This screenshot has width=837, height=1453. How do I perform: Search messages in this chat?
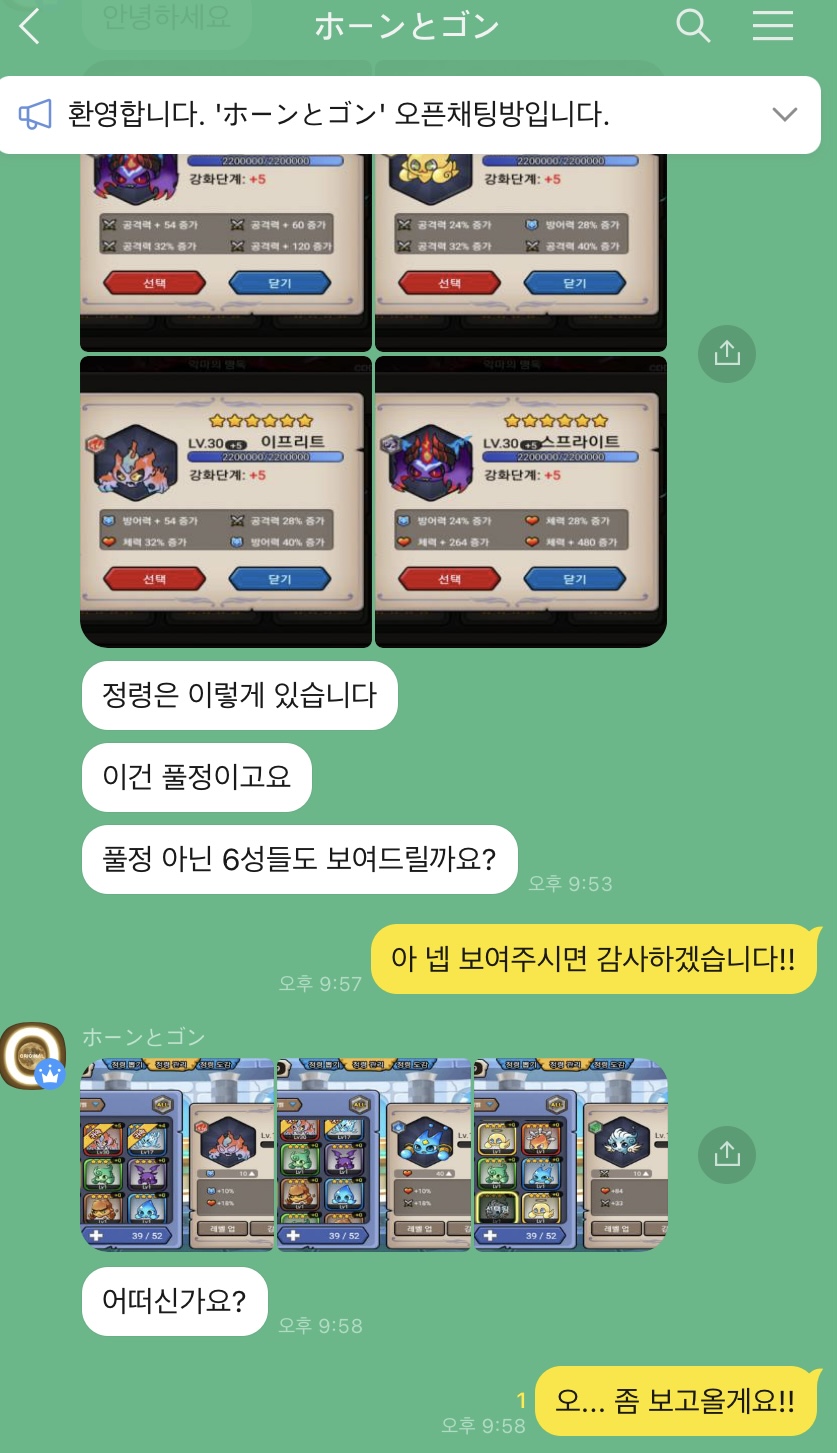point(693,26)
